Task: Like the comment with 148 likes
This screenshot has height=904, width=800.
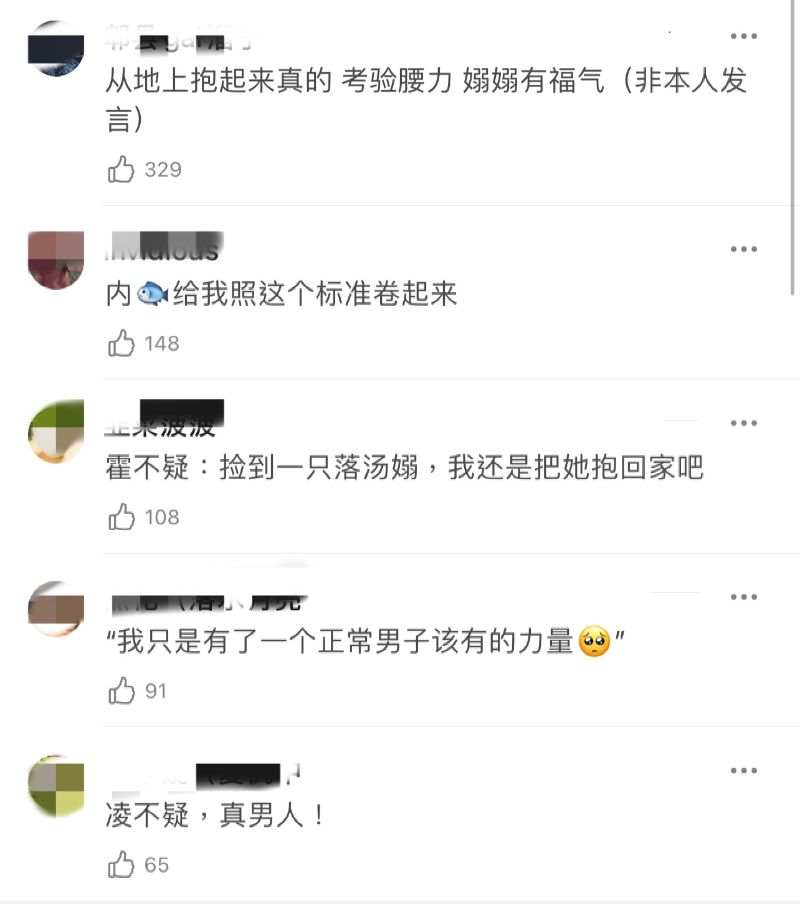Action: [x=122, y=343]
